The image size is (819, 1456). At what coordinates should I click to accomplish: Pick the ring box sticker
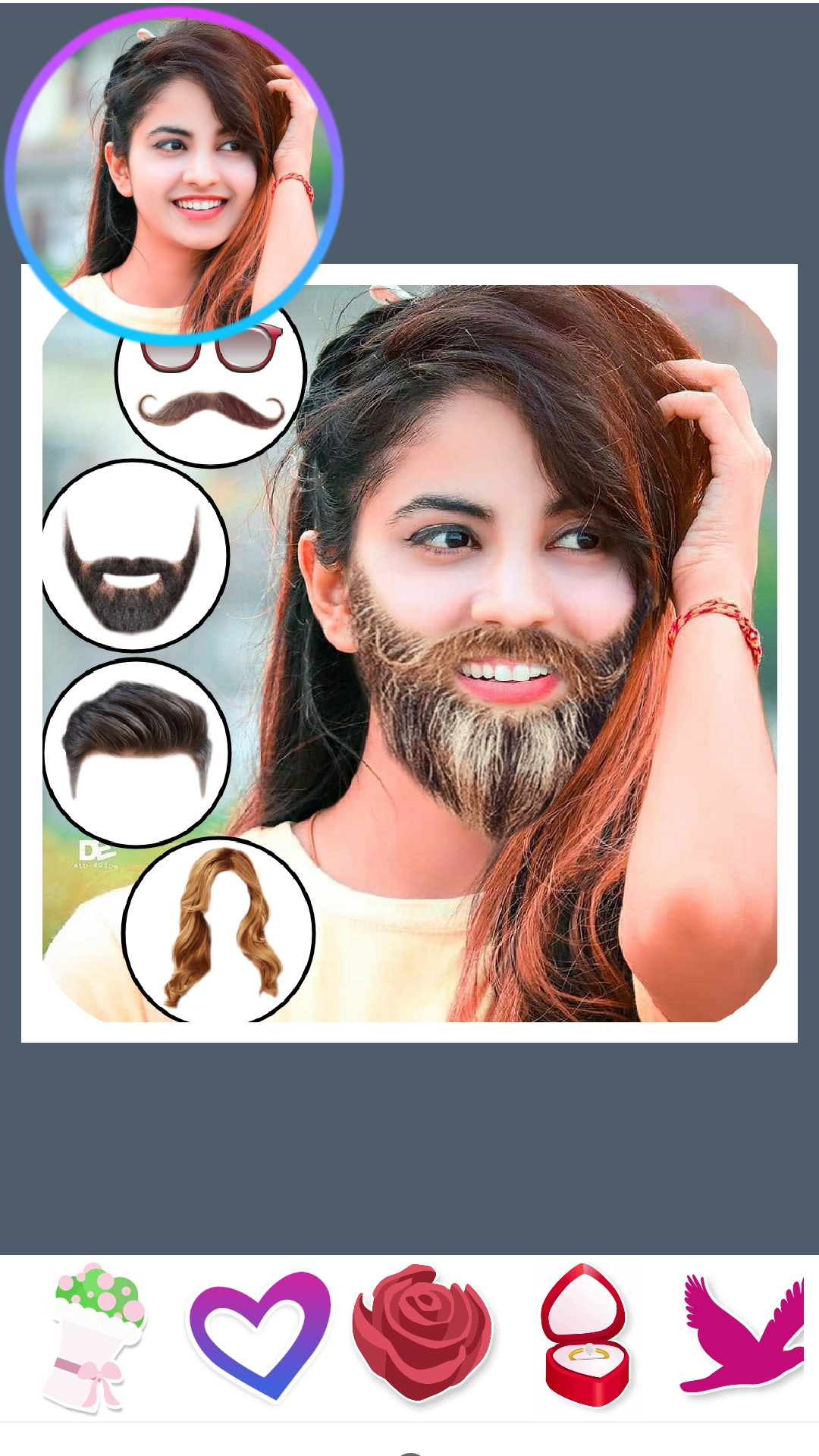pyautogui.click(x=584, y=1336)
